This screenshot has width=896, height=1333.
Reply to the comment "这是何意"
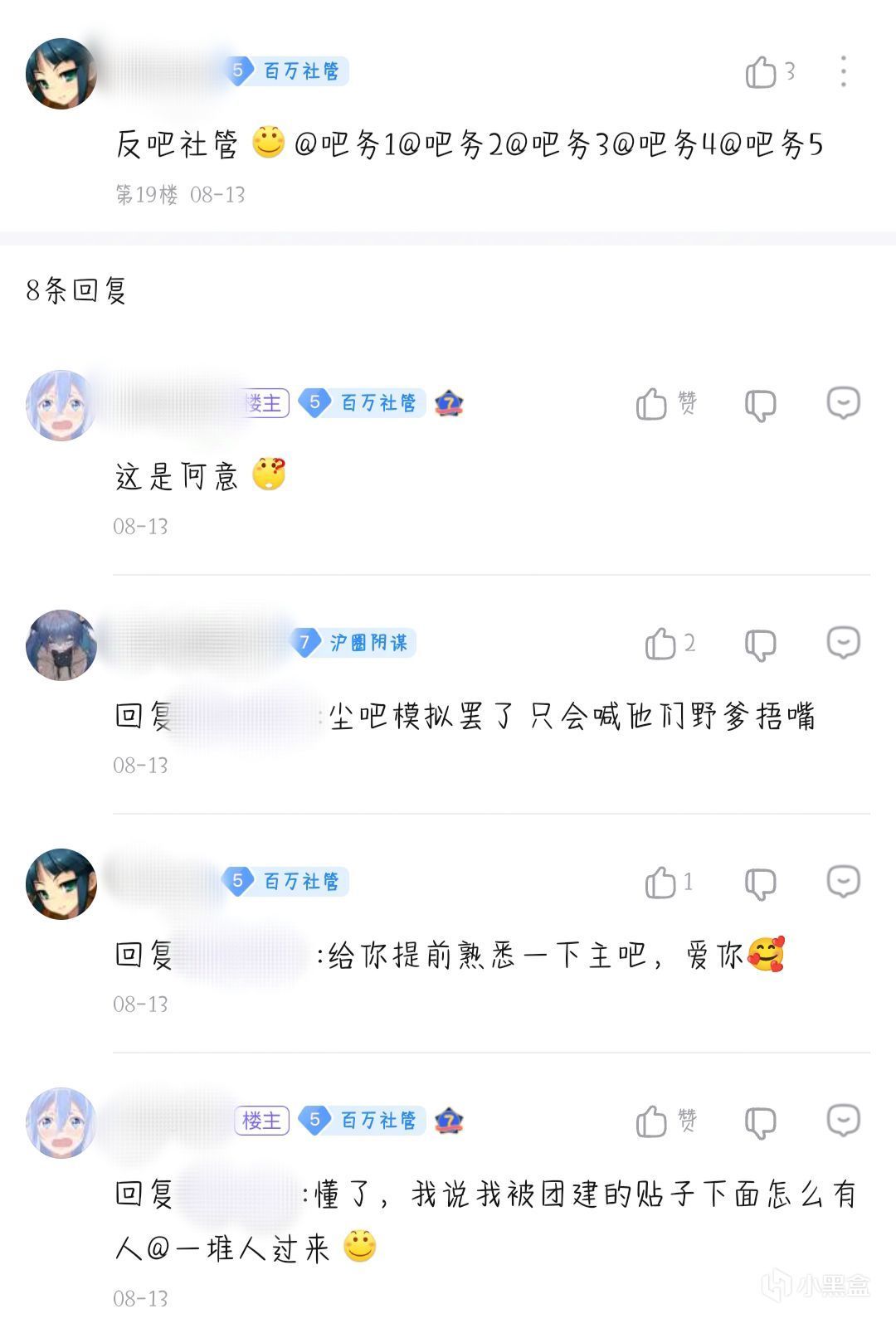coord(843,403)
